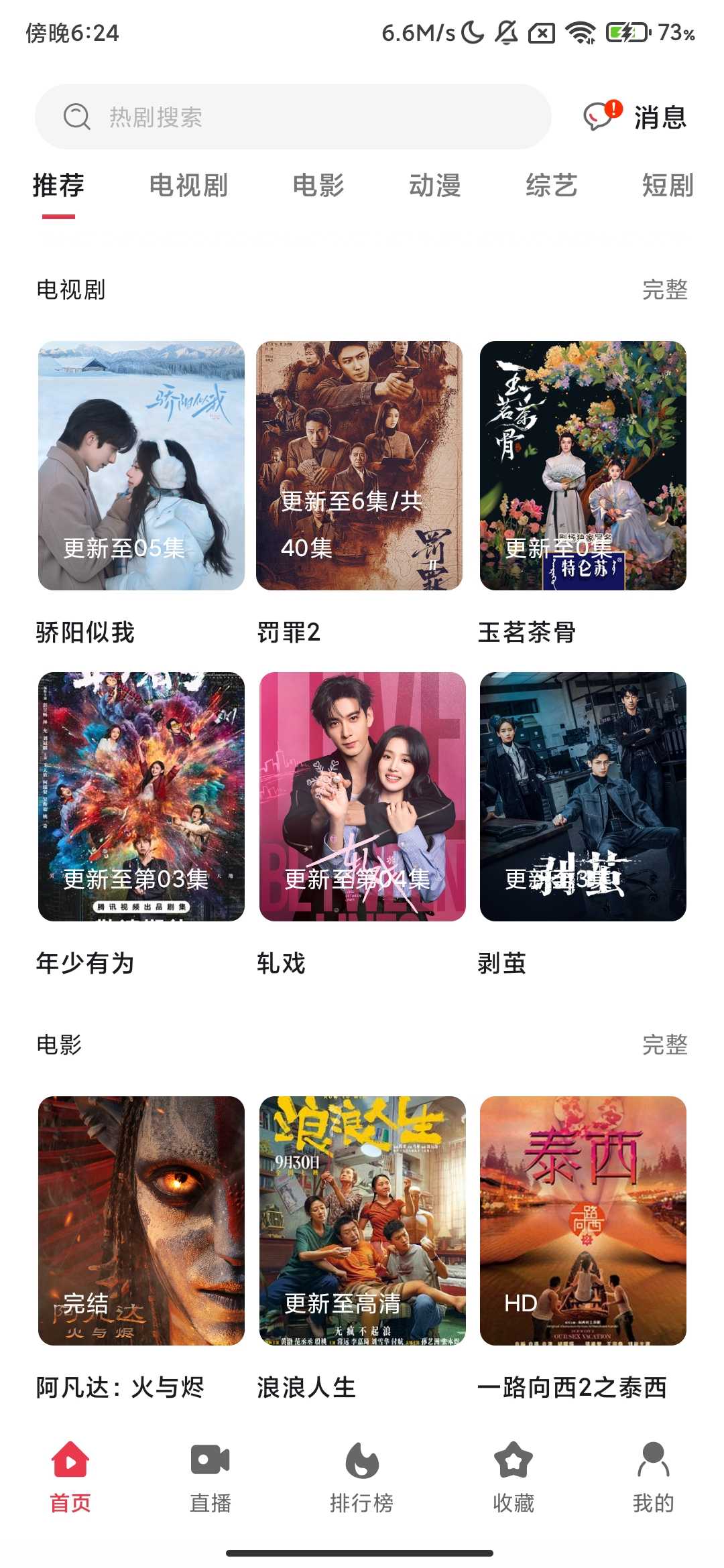This screenshot has width=724, height=1568.
Task: Open the drama 罚罪2
Action: 359,466
